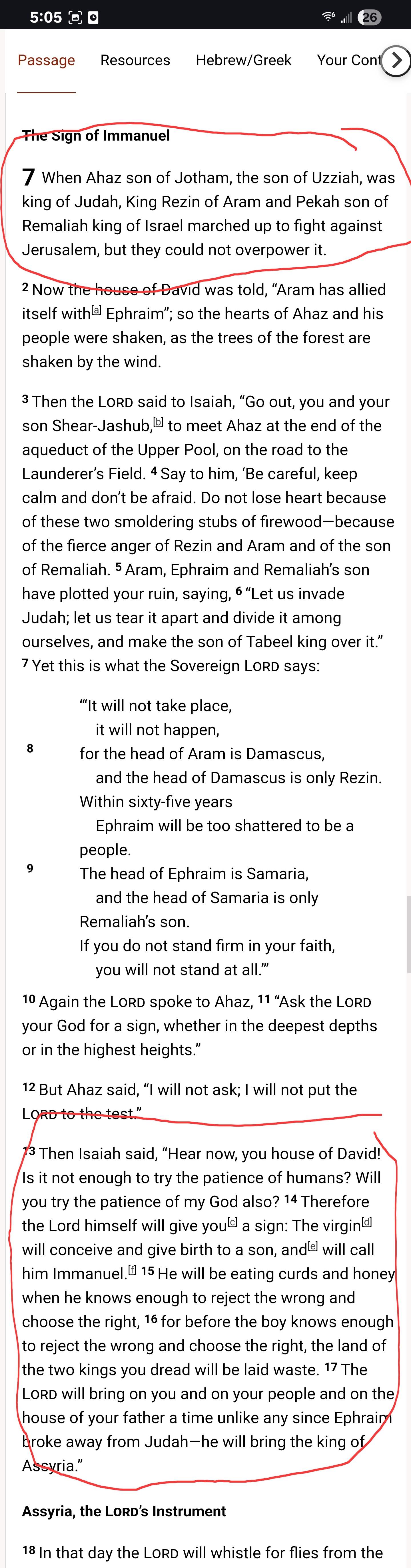This screenshot has height=1568, width=411.
Task: Select the Passage tab
Action: click(46, 60)
